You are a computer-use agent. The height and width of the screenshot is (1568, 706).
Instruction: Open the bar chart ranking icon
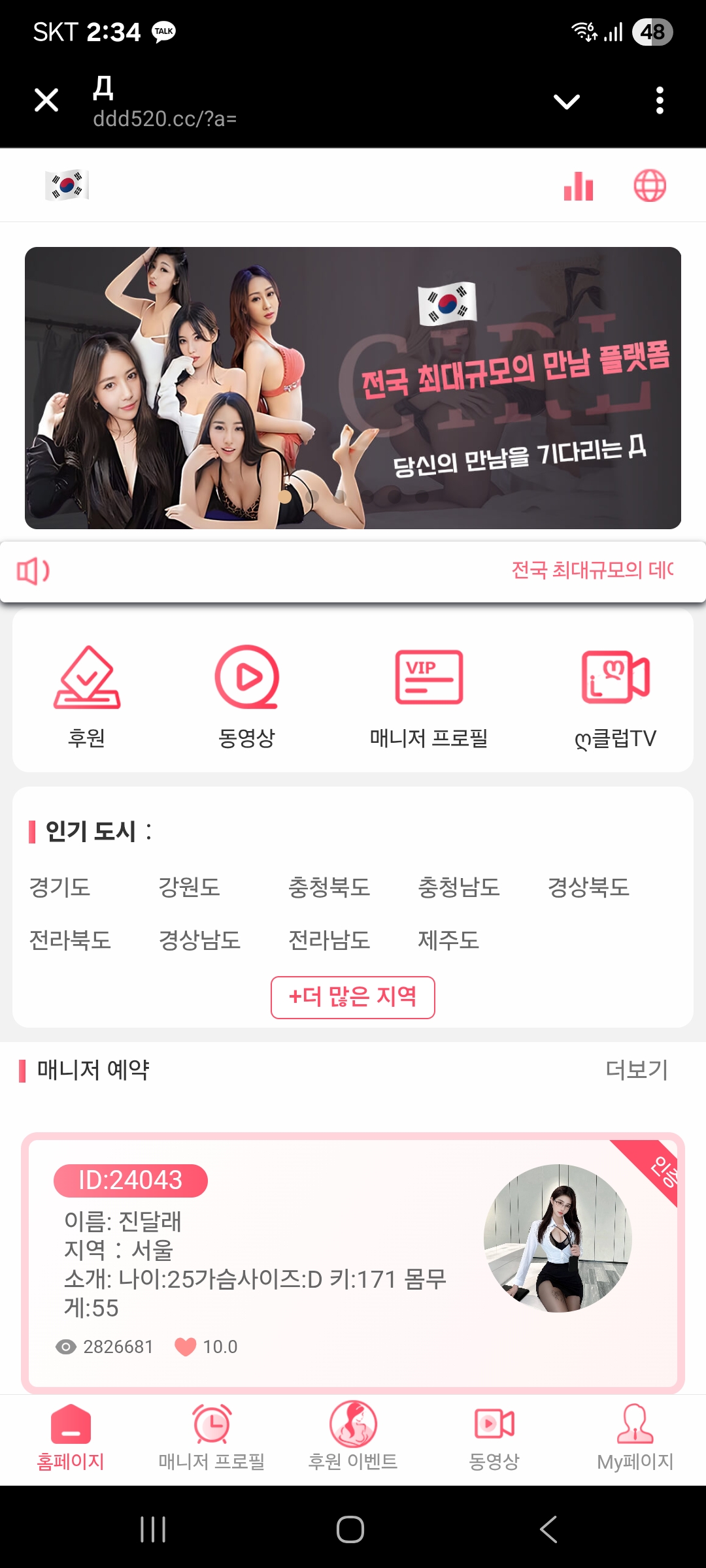pos(579,186)
